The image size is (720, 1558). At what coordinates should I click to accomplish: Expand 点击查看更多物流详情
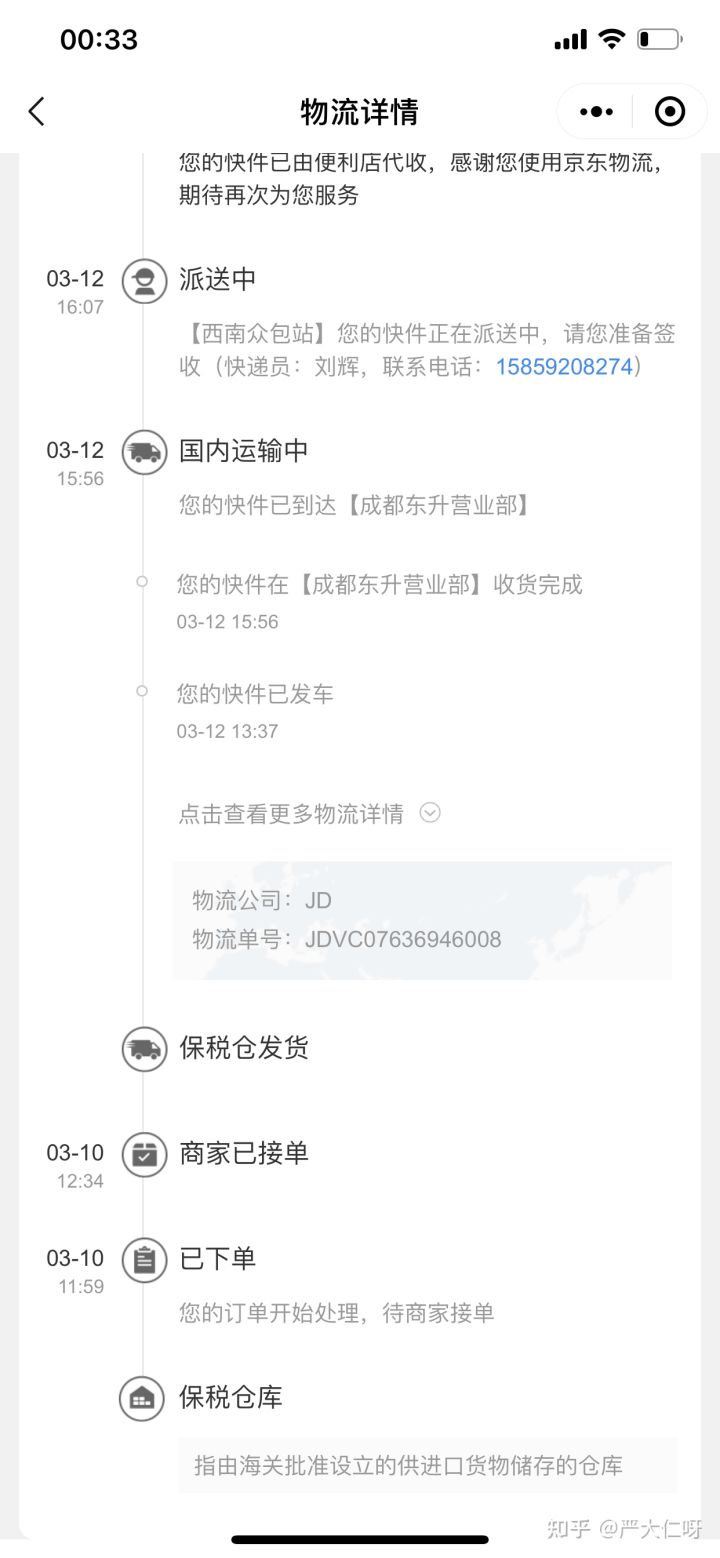pyautogui.click(x=290, y=813)
